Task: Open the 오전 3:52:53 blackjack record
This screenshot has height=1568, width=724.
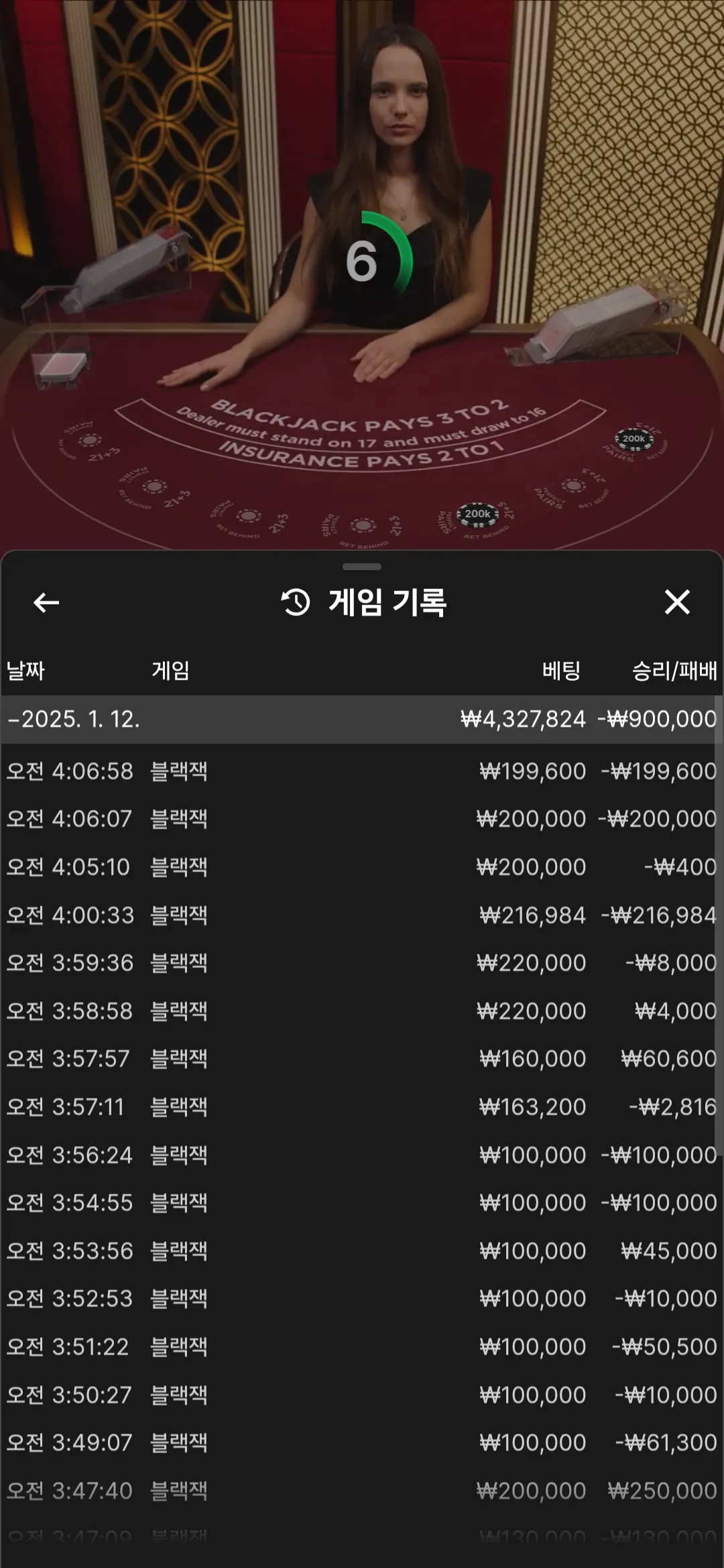Action: click(362, 1299)
